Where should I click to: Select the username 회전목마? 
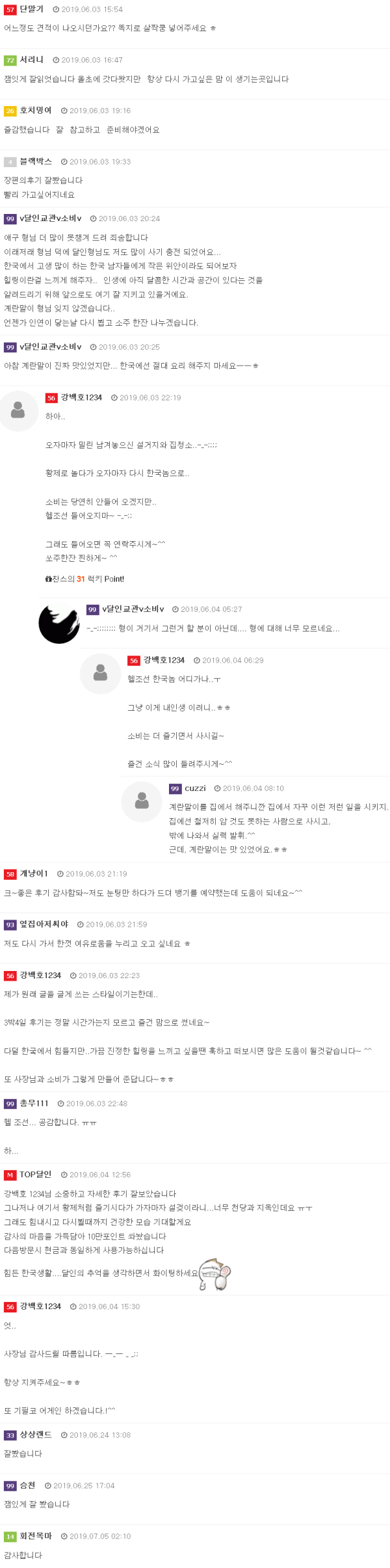coord(35,1536)
